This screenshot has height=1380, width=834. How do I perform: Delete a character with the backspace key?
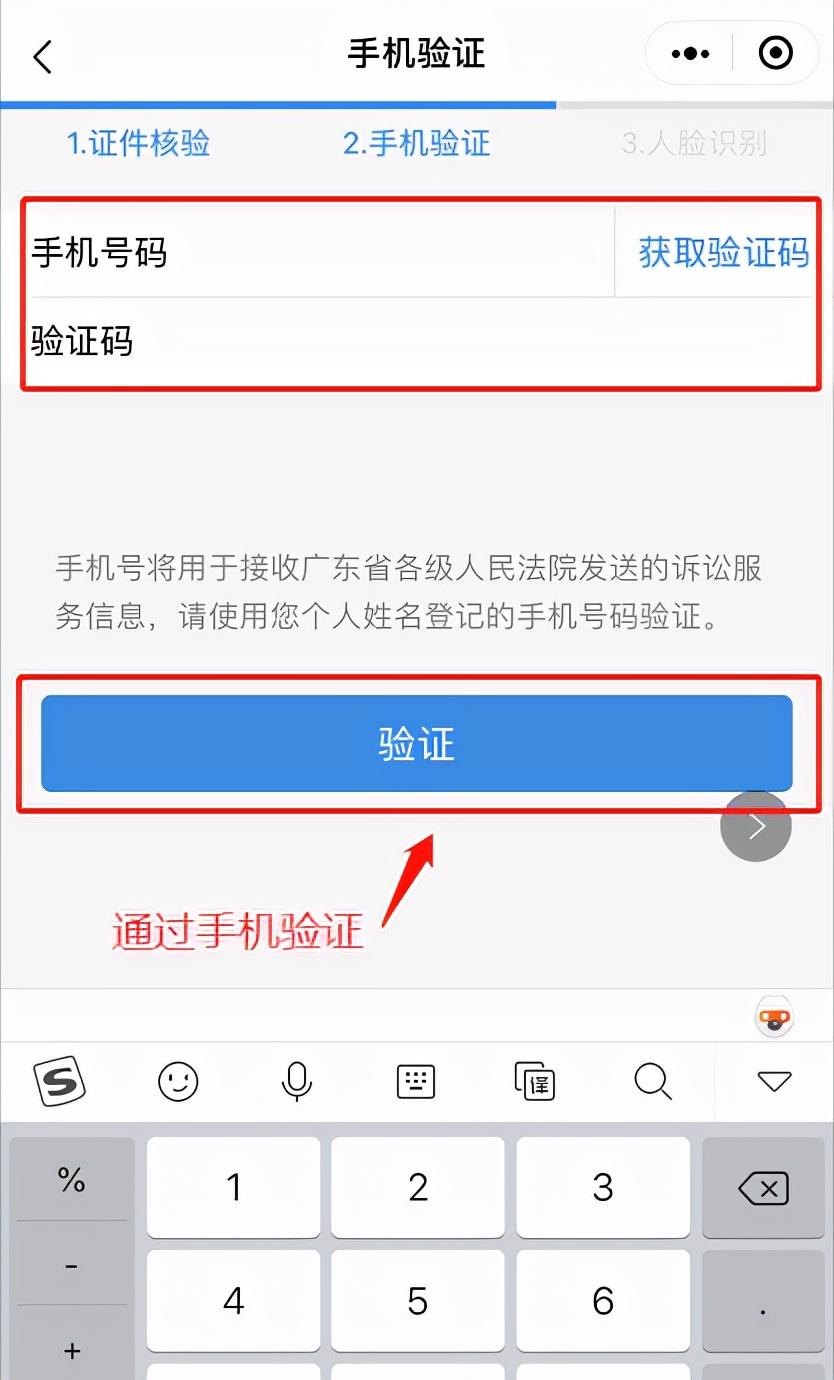[763, 1188]
